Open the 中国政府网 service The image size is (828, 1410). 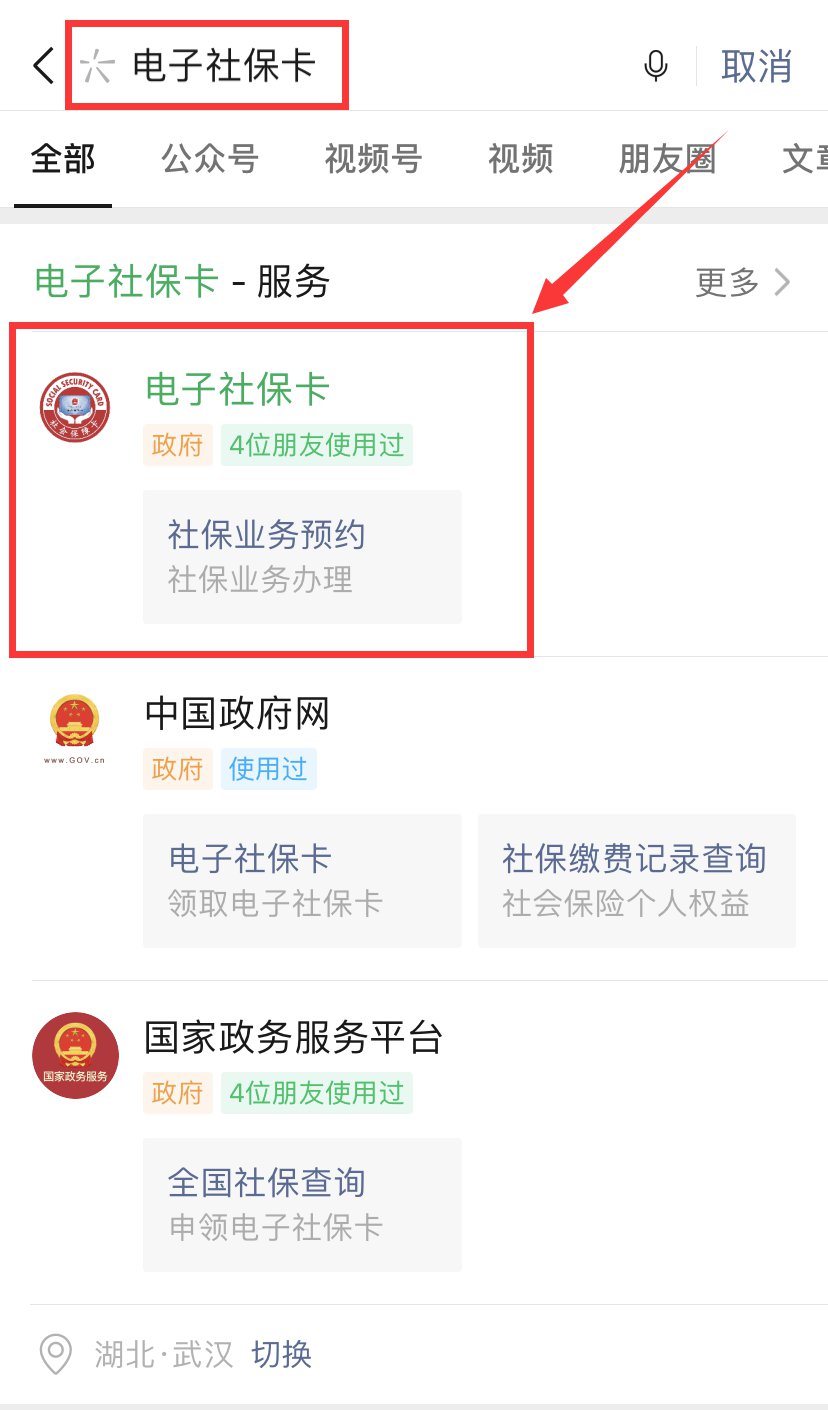tap(237, 713)
